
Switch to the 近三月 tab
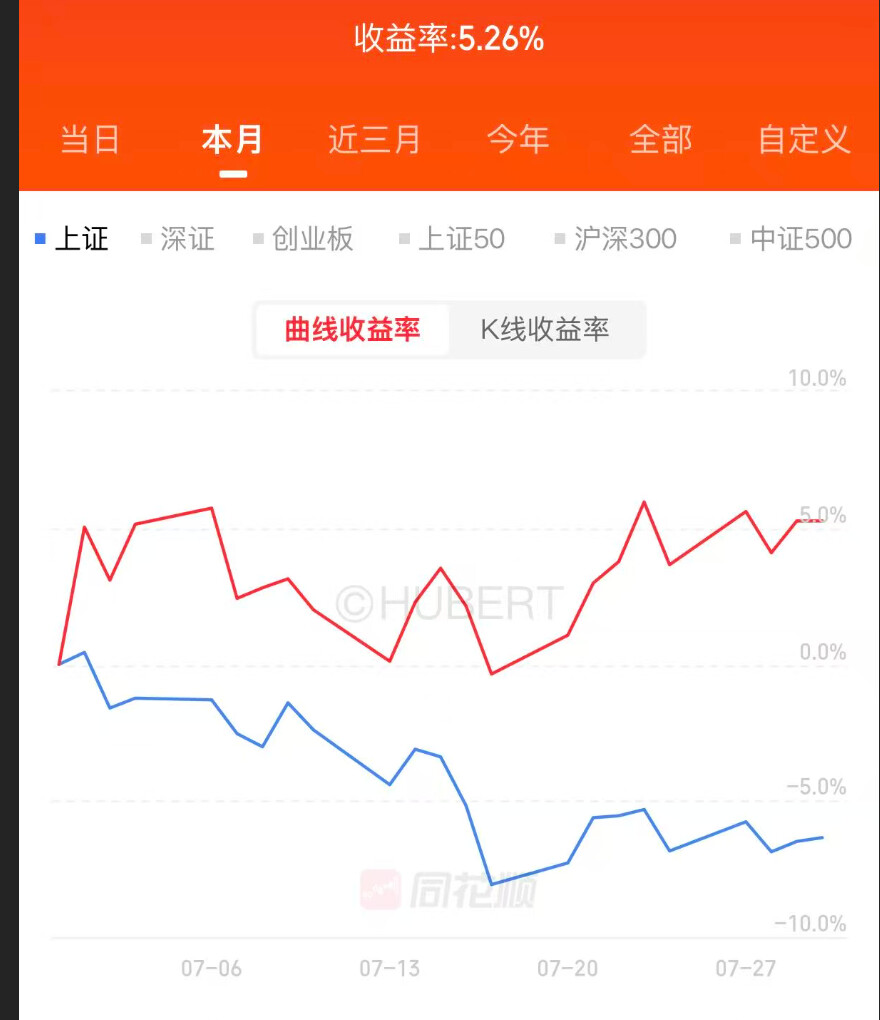point(375,140)
